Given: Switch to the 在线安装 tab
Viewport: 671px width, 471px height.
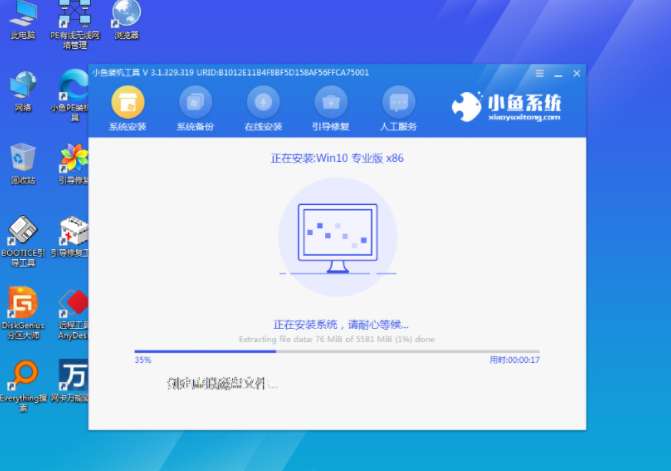Looking at the screenshot, I should click(263, 110).
